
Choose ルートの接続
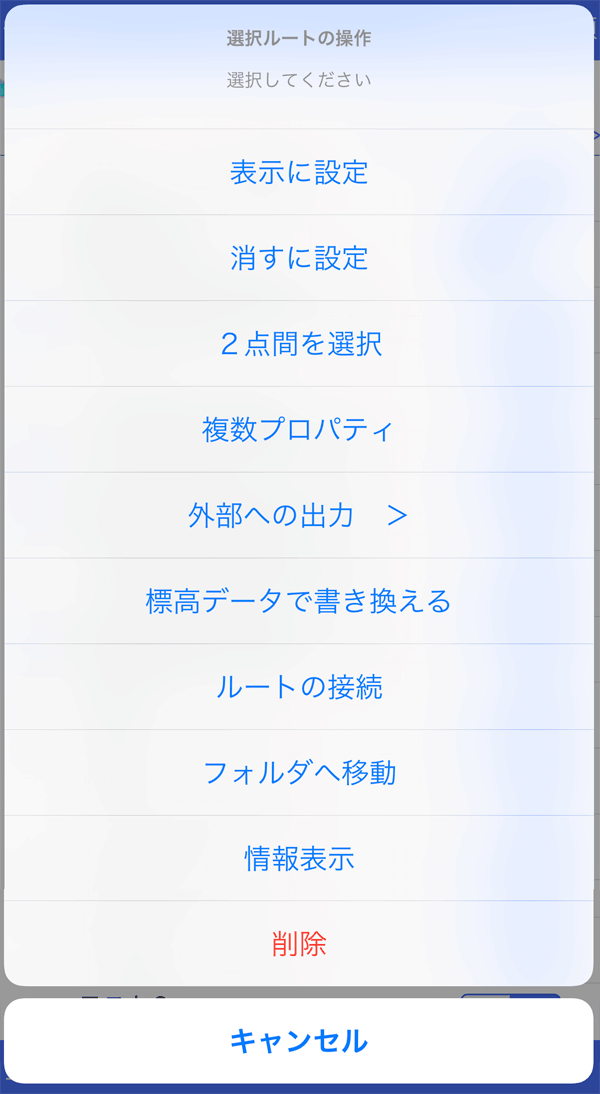299,687
